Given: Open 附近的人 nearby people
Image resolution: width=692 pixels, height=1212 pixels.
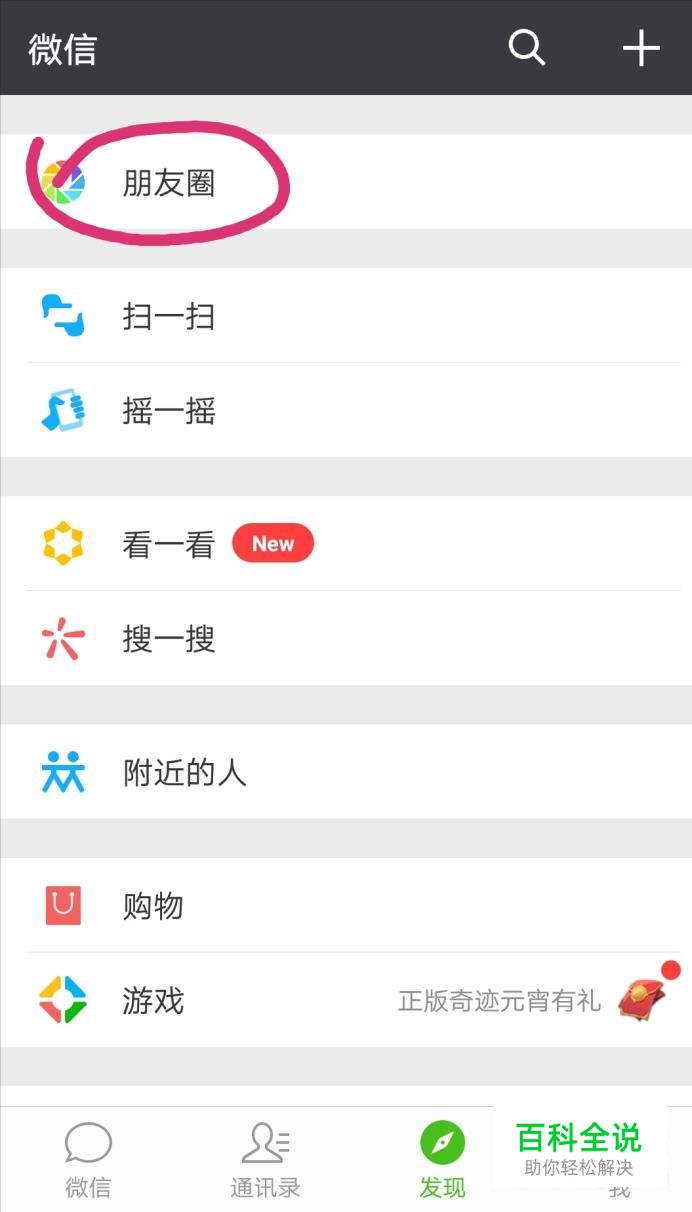Looking at the screenshot, I should pyautogui.click(x=346, y=772).
